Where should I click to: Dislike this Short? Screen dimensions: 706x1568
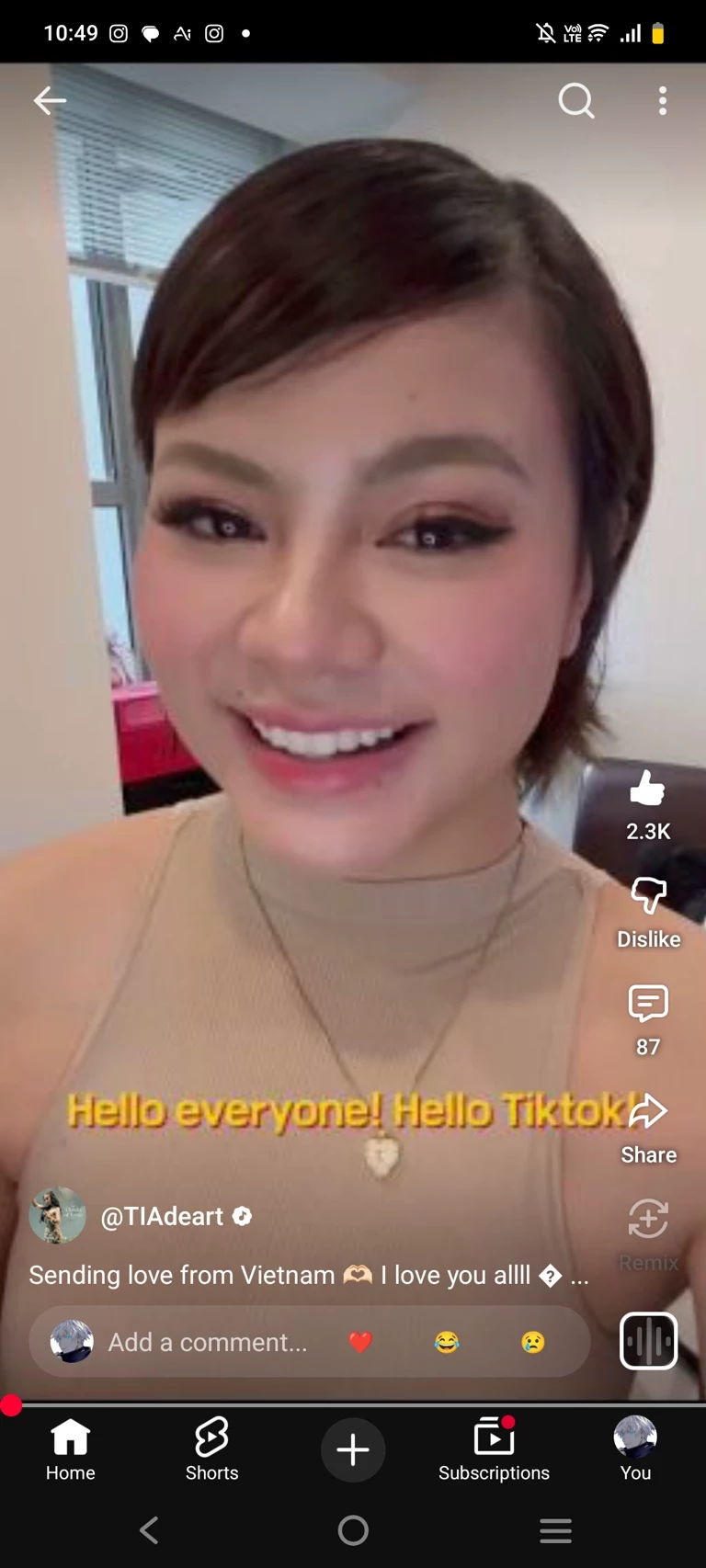[x=648, y=896]
